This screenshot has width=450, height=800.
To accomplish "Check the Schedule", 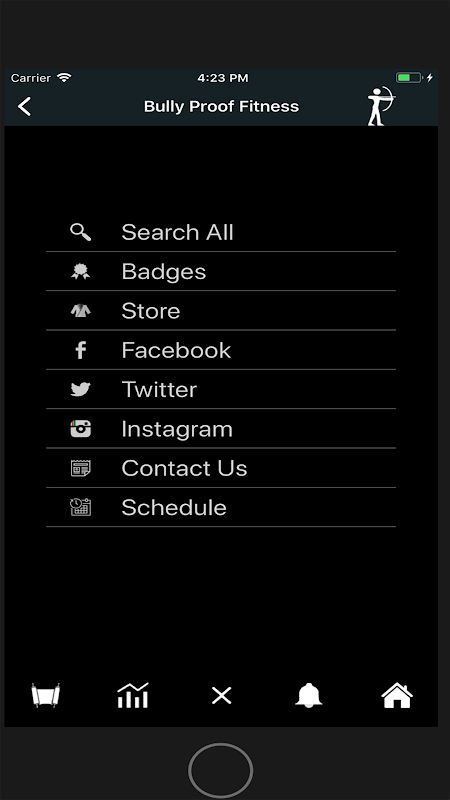I will coord(221,507).
